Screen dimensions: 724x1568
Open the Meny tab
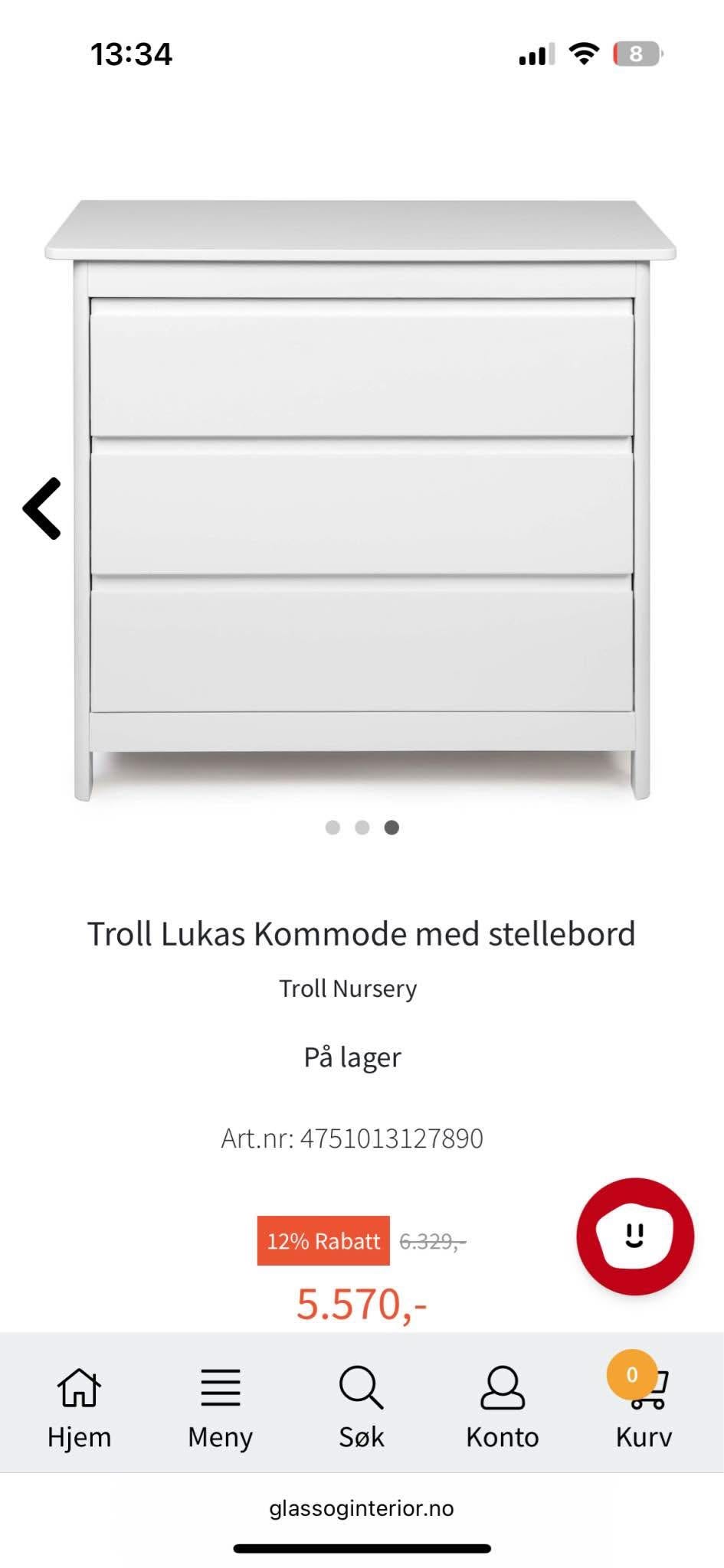point(220,1407)
